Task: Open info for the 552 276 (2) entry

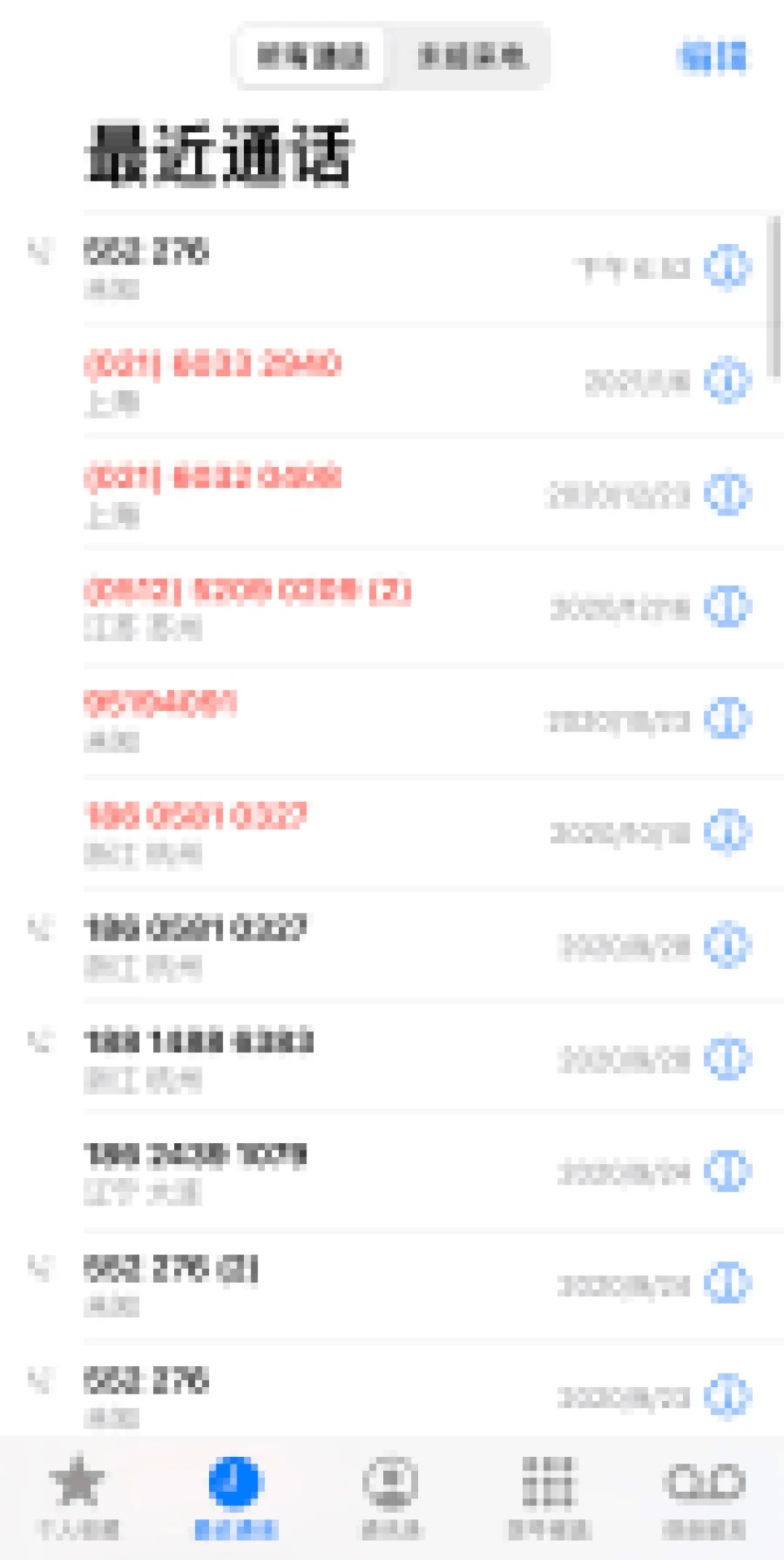Action: [727, 1285]
